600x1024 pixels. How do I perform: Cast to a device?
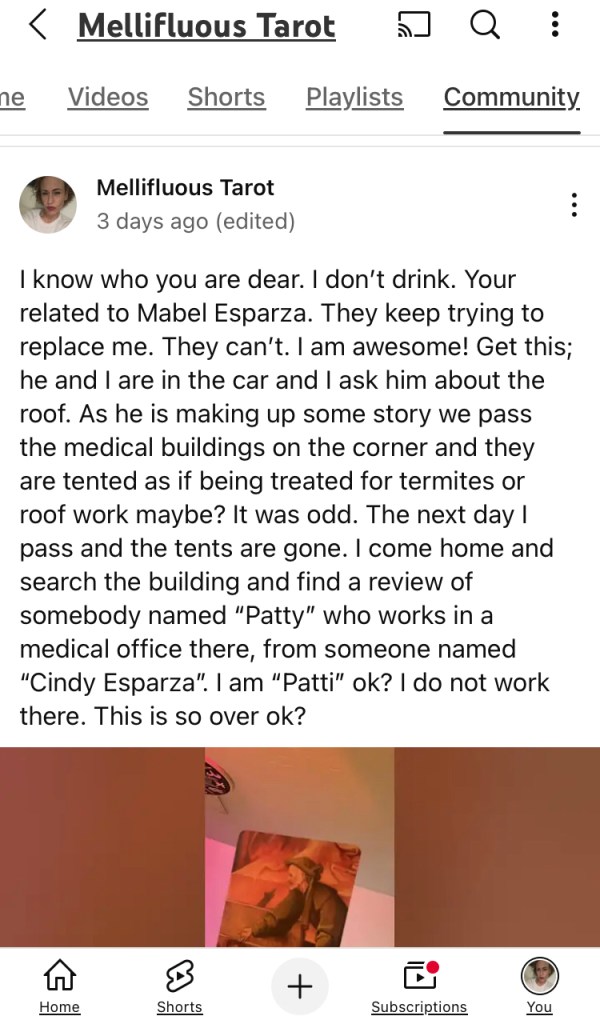point(413,25)
